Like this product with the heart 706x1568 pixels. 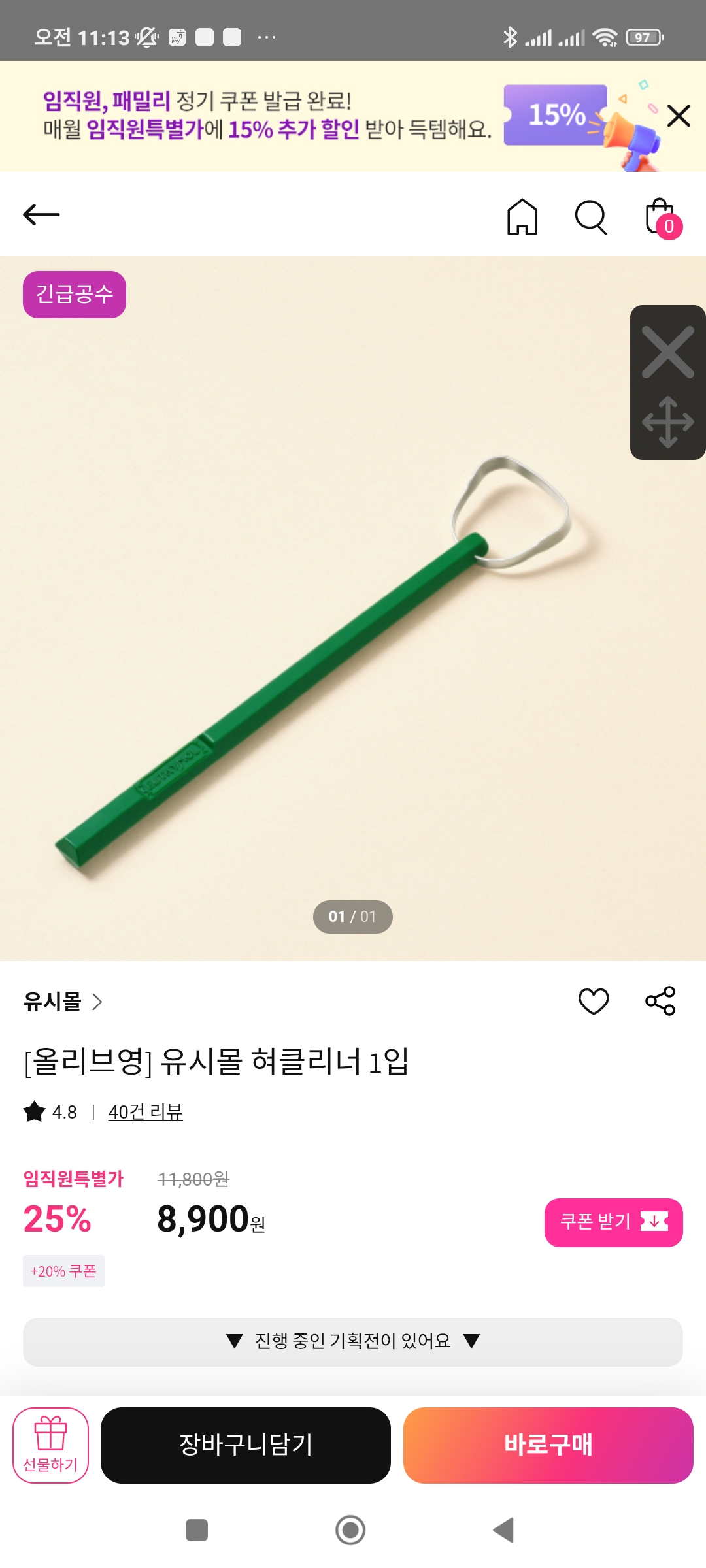[594, 1001]
